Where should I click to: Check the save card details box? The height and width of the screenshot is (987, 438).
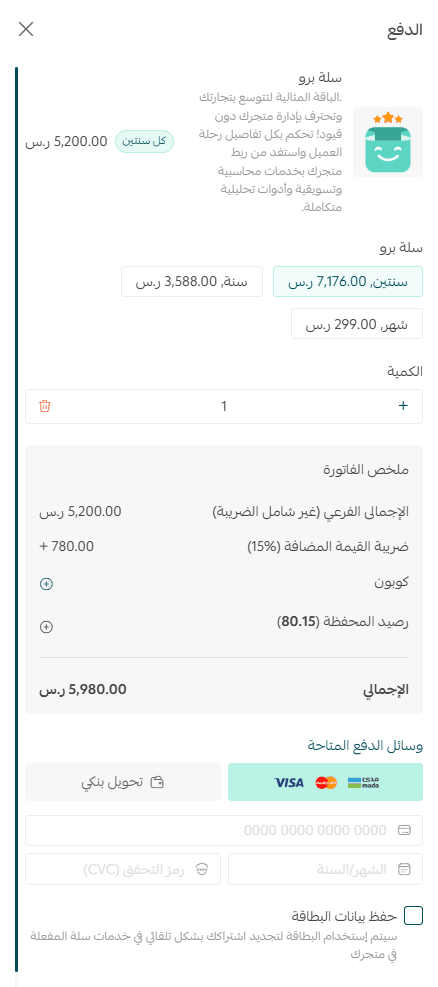pyautogui.click(x=413, y=915)
